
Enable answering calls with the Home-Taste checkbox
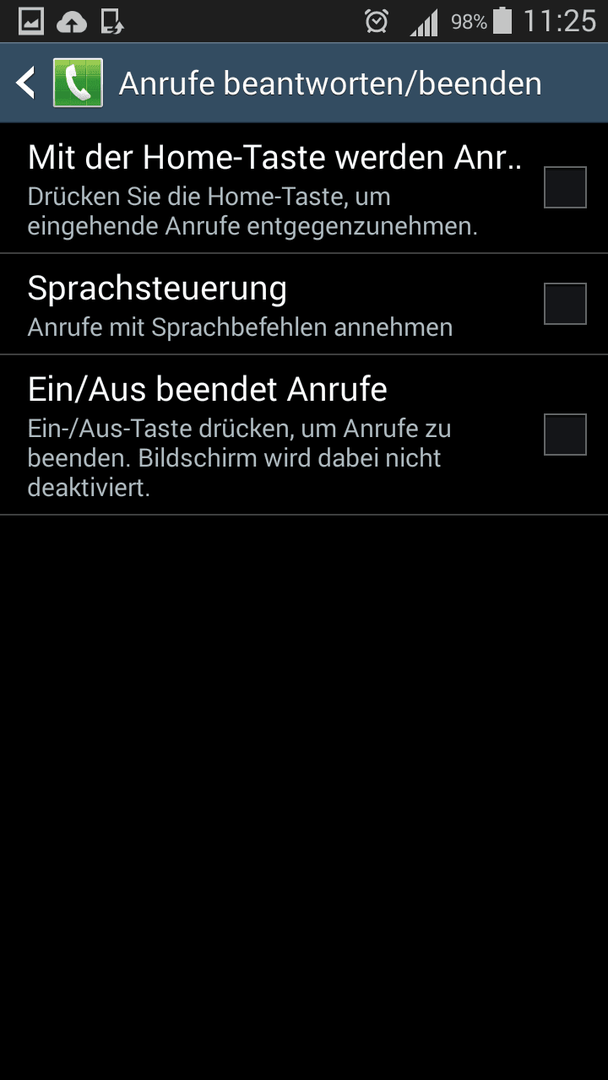click(565, 187)
